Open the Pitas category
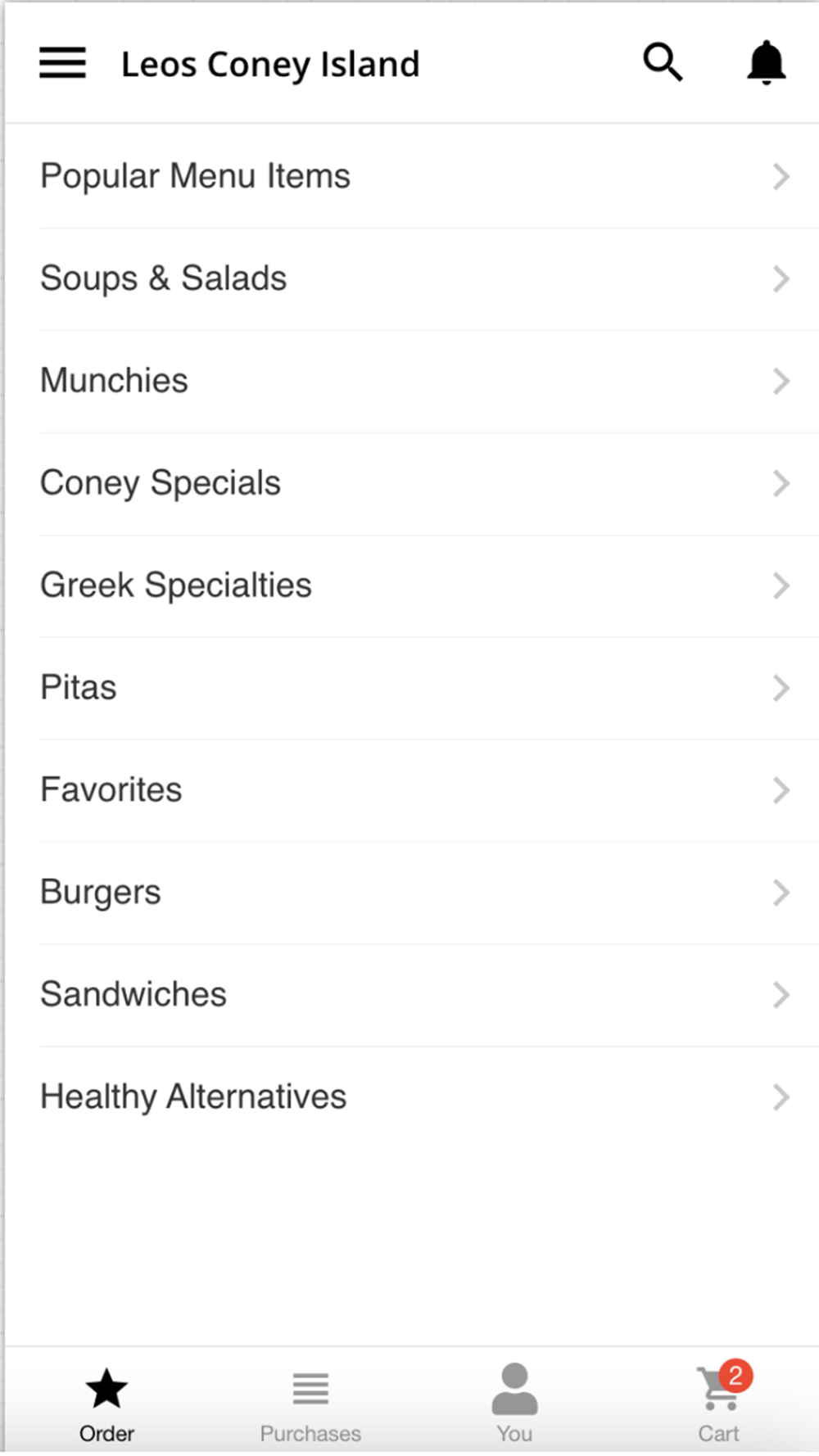 point(412,689)
